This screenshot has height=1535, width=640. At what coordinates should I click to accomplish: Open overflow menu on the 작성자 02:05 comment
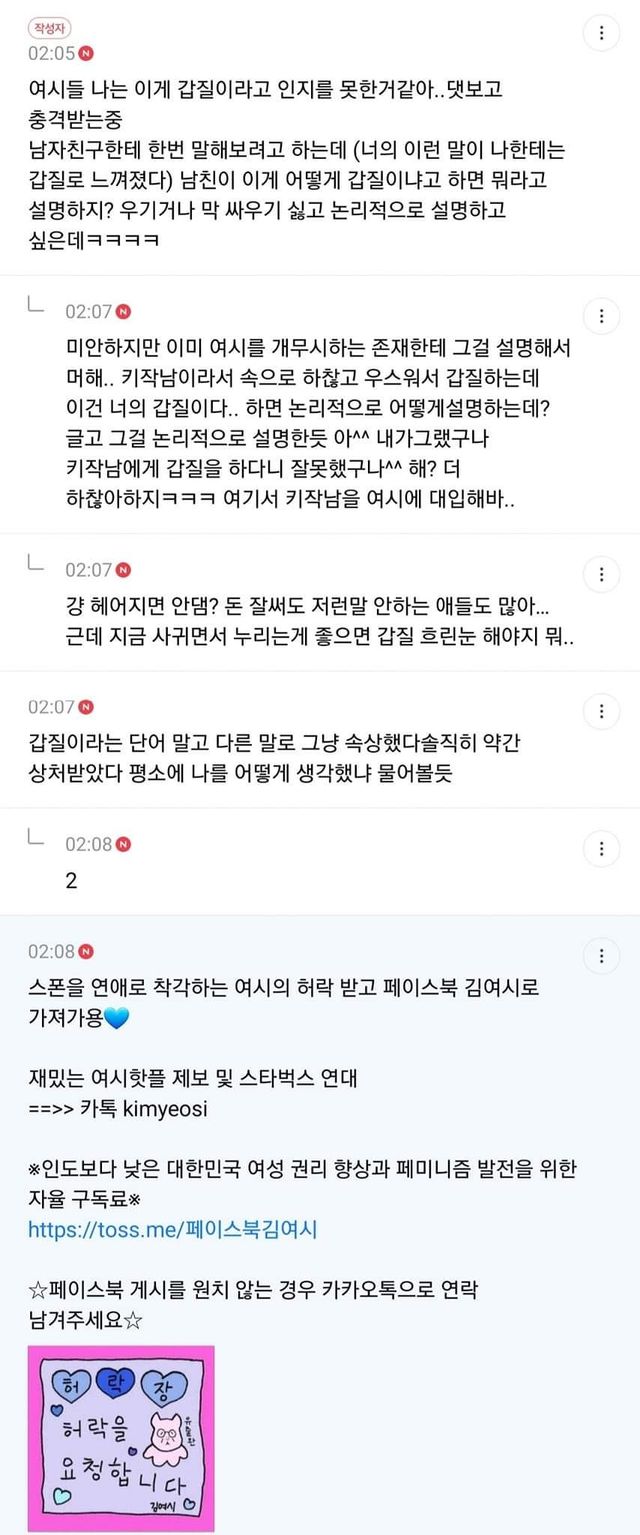click(x=601, y=33)
